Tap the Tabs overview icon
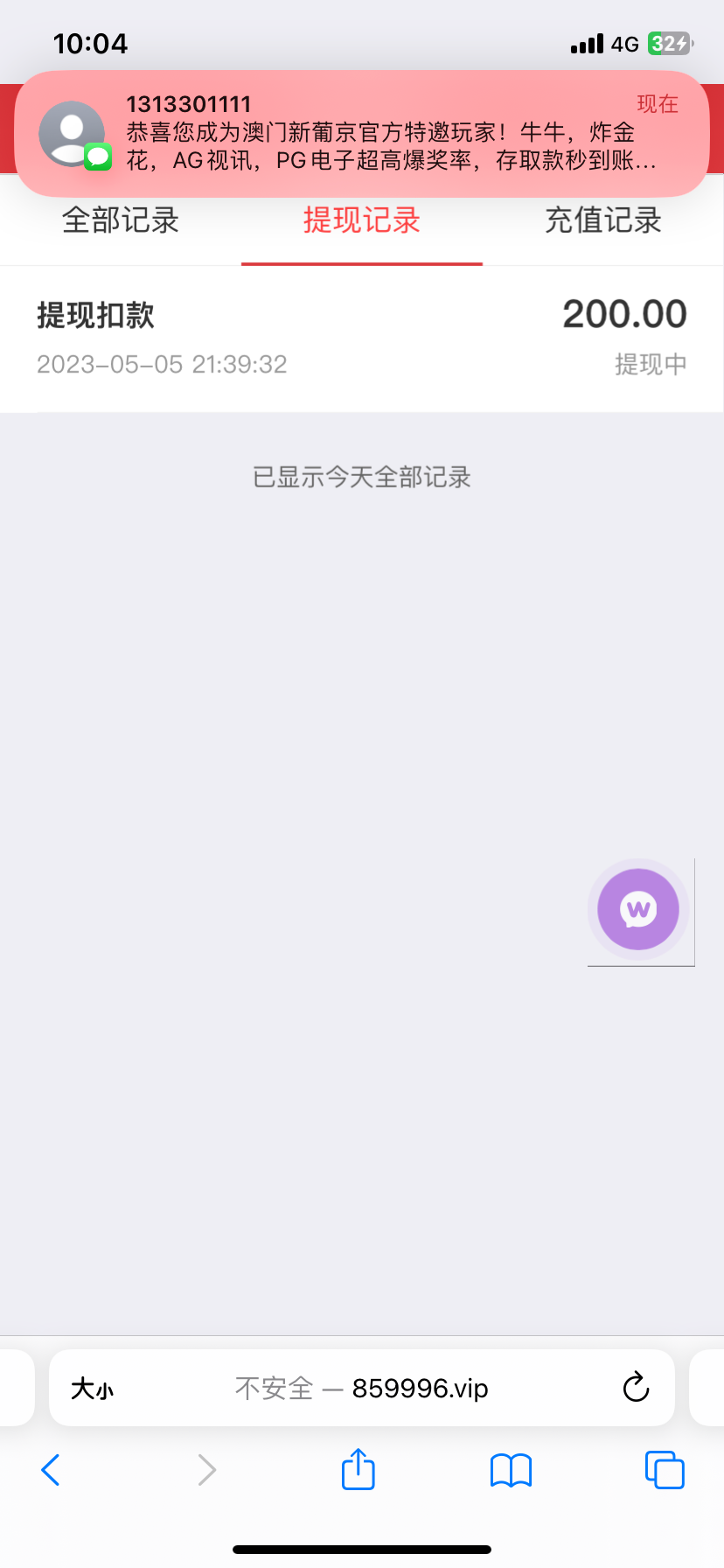The width and height of the screenshot is (724, 1568). point(665,1470)
